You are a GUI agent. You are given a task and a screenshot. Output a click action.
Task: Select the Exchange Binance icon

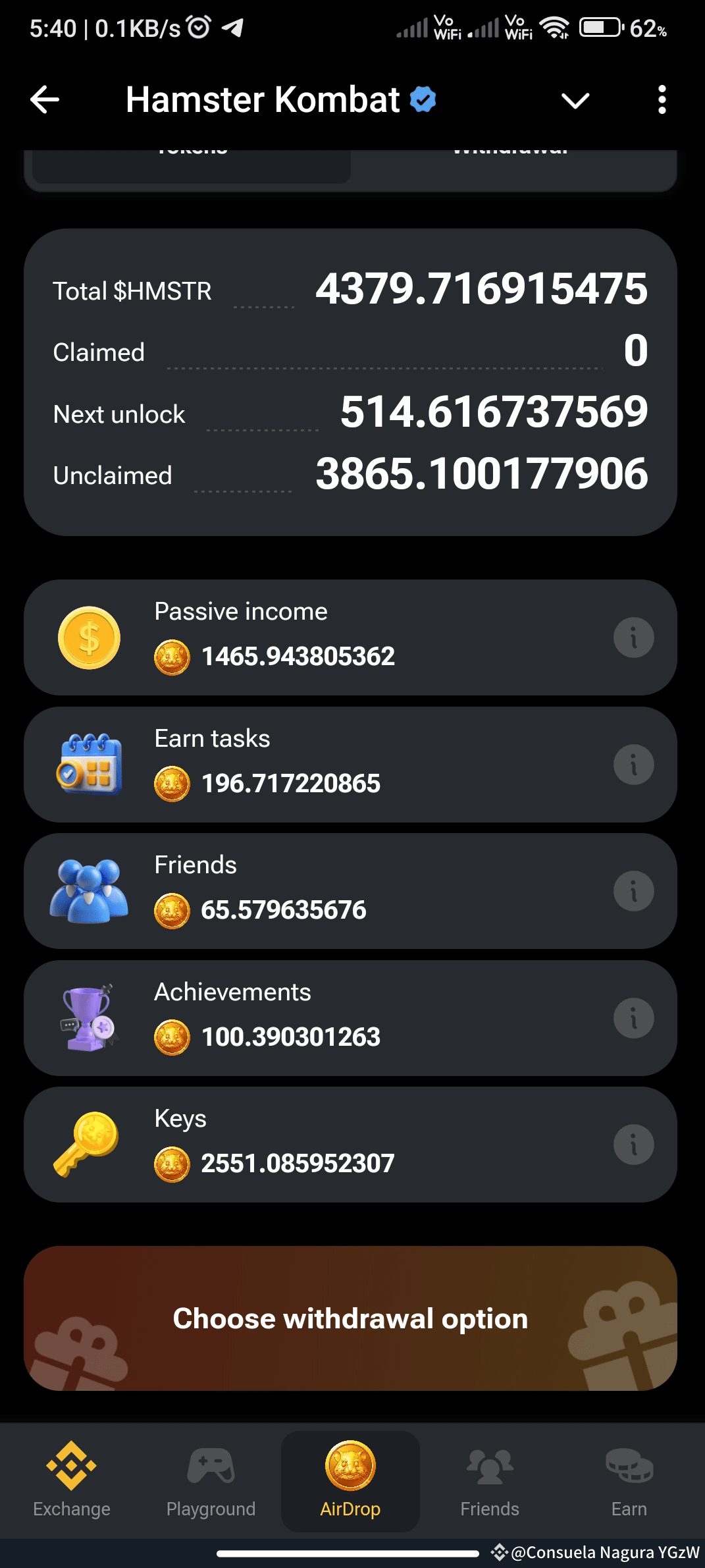(71, 1462)
